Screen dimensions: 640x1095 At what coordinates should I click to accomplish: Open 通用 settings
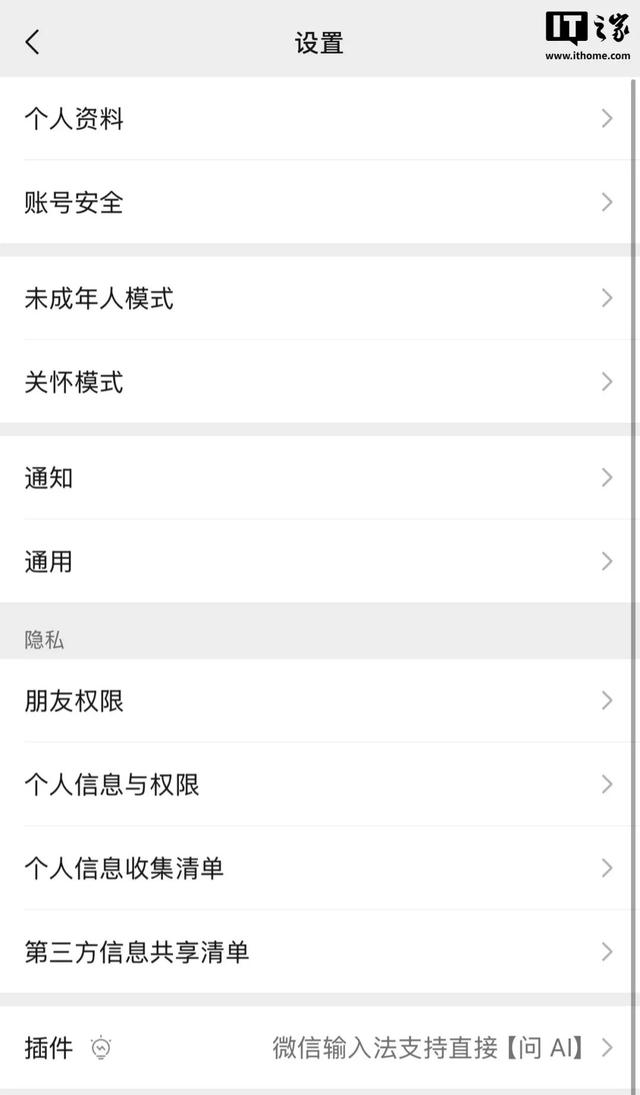[318, 561]
